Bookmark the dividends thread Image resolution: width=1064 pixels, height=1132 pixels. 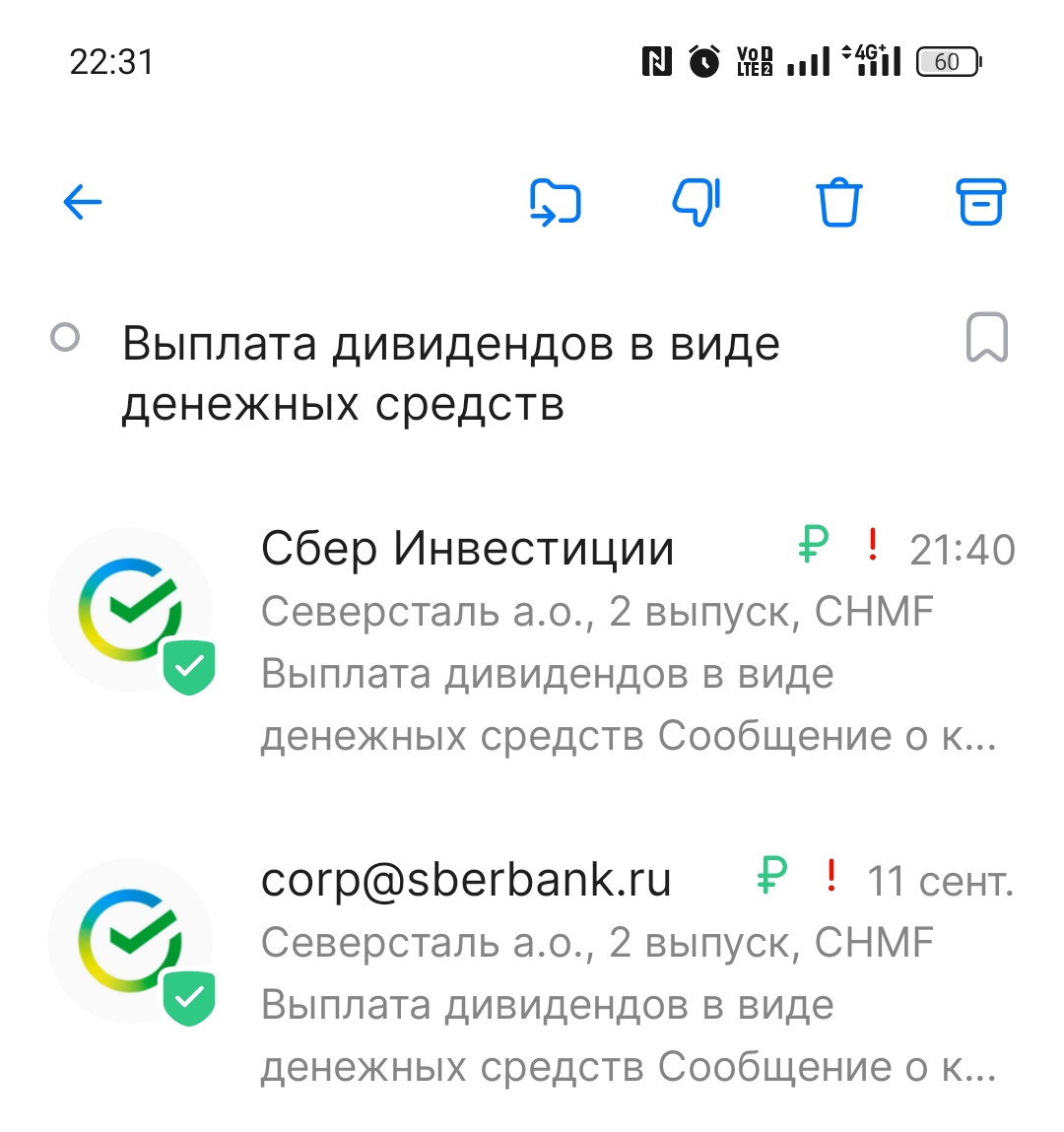tap(986, 338)
